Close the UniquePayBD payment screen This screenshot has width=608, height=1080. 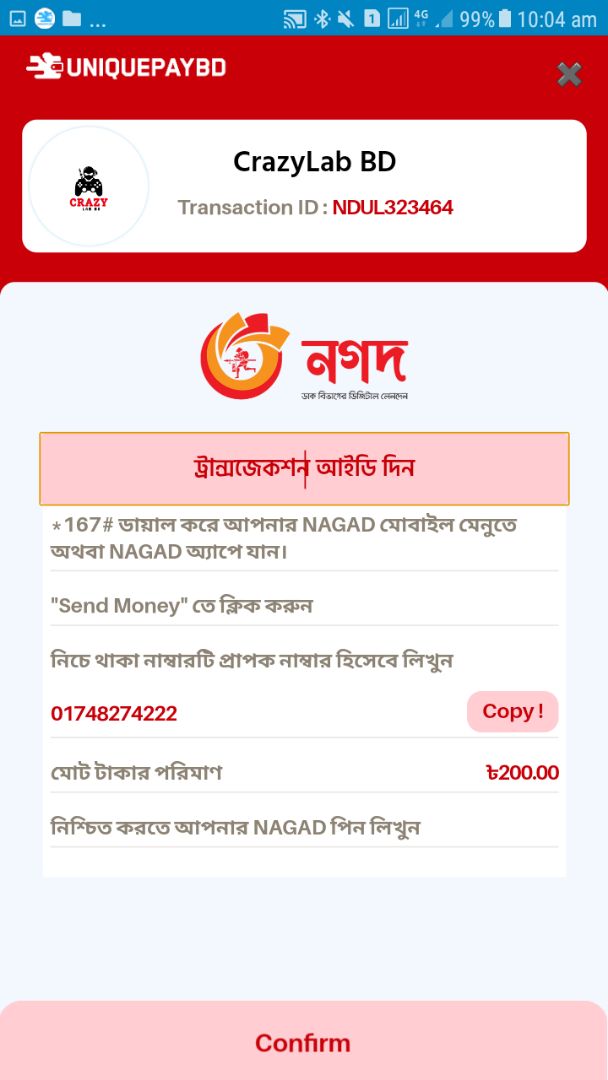(x=569, y=74)
